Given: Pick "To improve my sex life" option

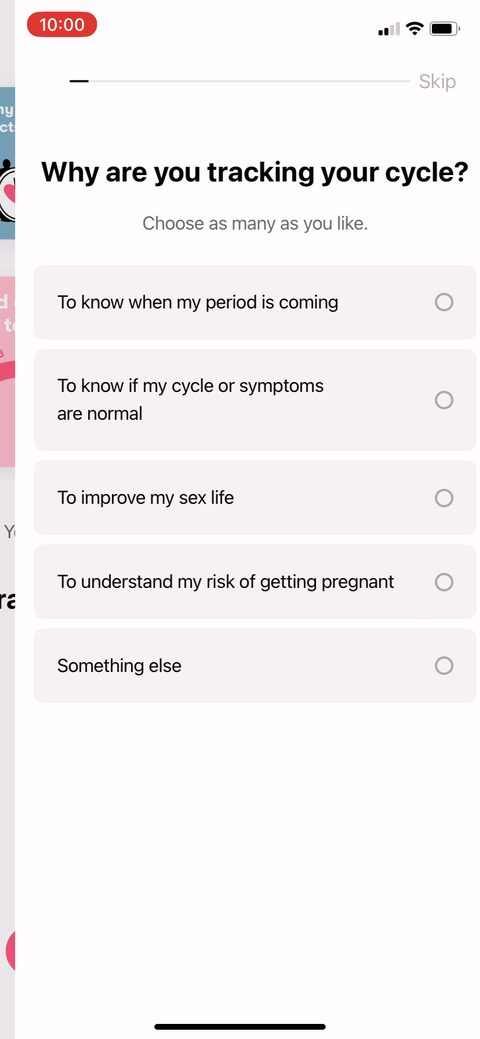Looking at the screenshot, I should 255,498.
